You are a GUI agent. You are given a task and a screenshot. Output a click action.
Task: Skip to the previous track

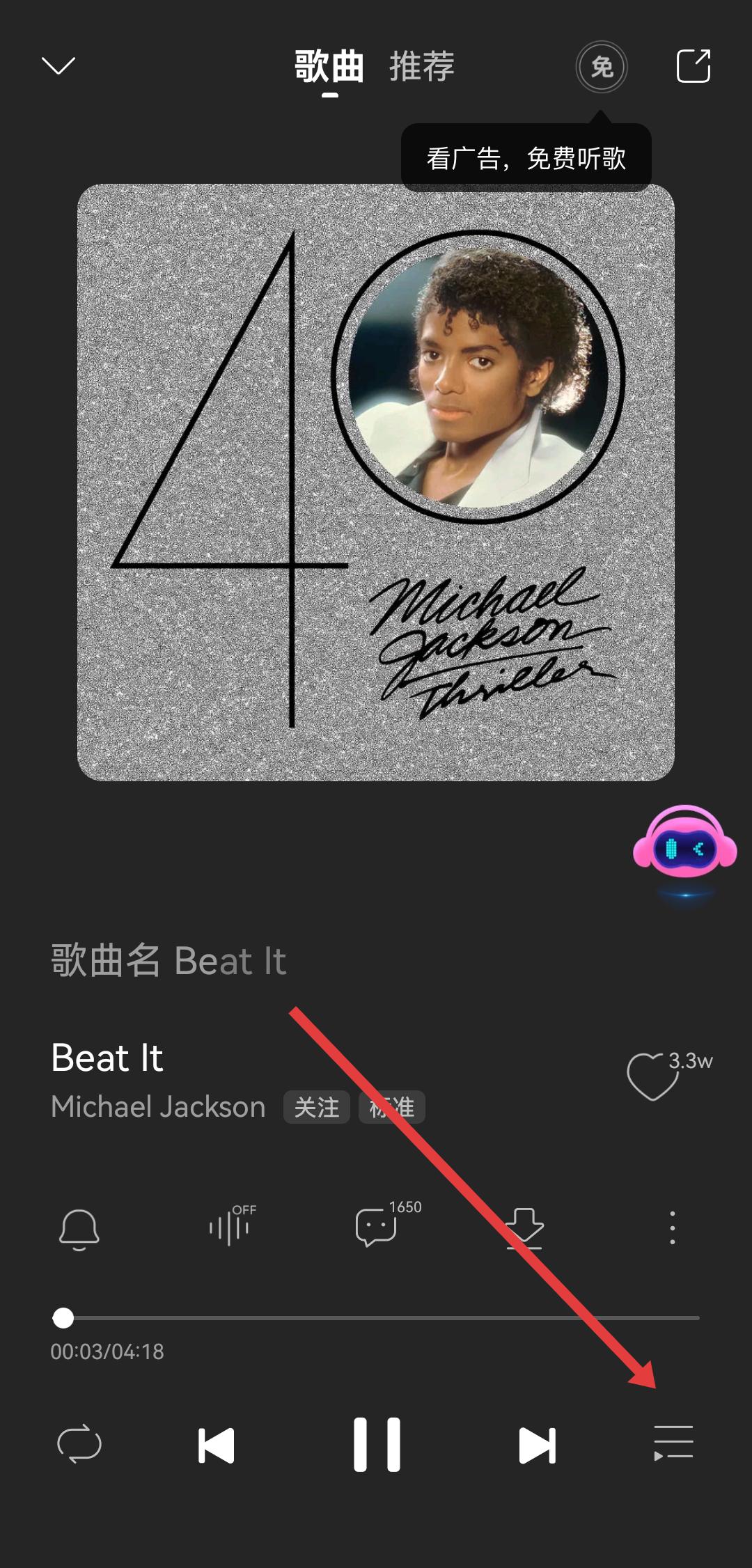(216, 1445)
